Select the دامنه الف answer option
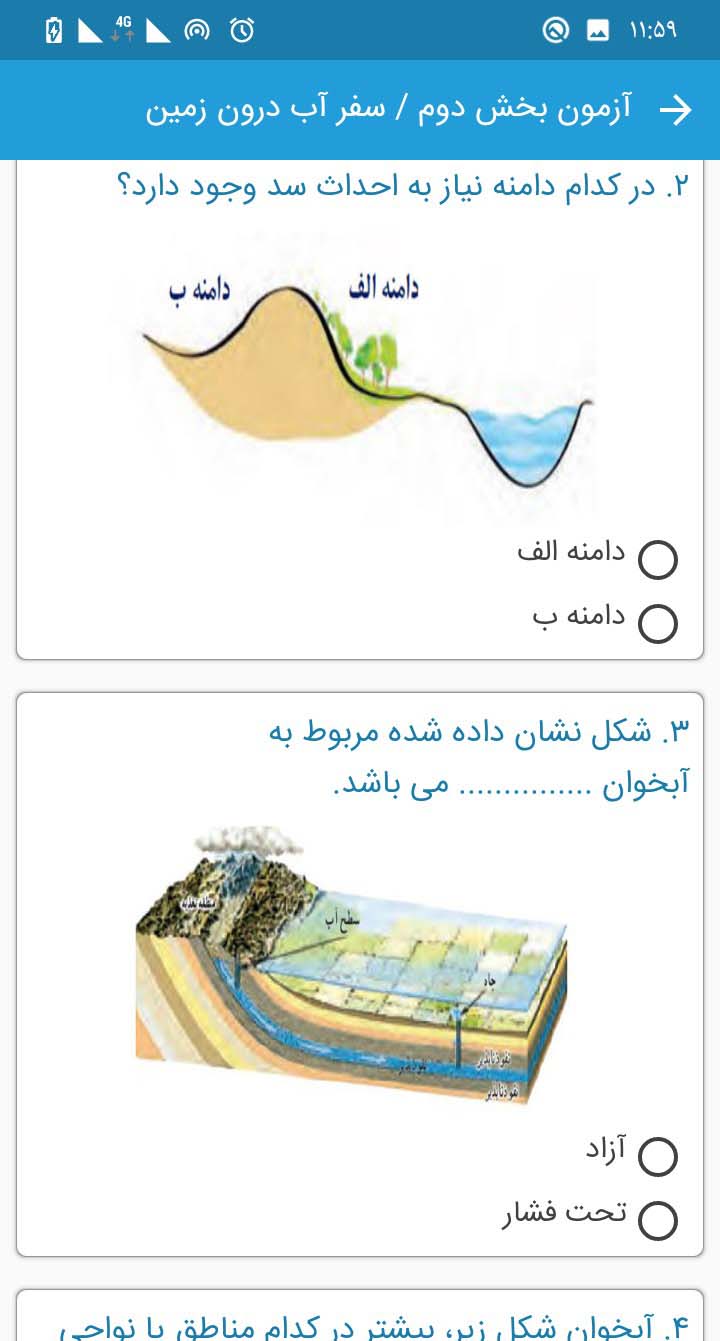 [x=657, y=560]
